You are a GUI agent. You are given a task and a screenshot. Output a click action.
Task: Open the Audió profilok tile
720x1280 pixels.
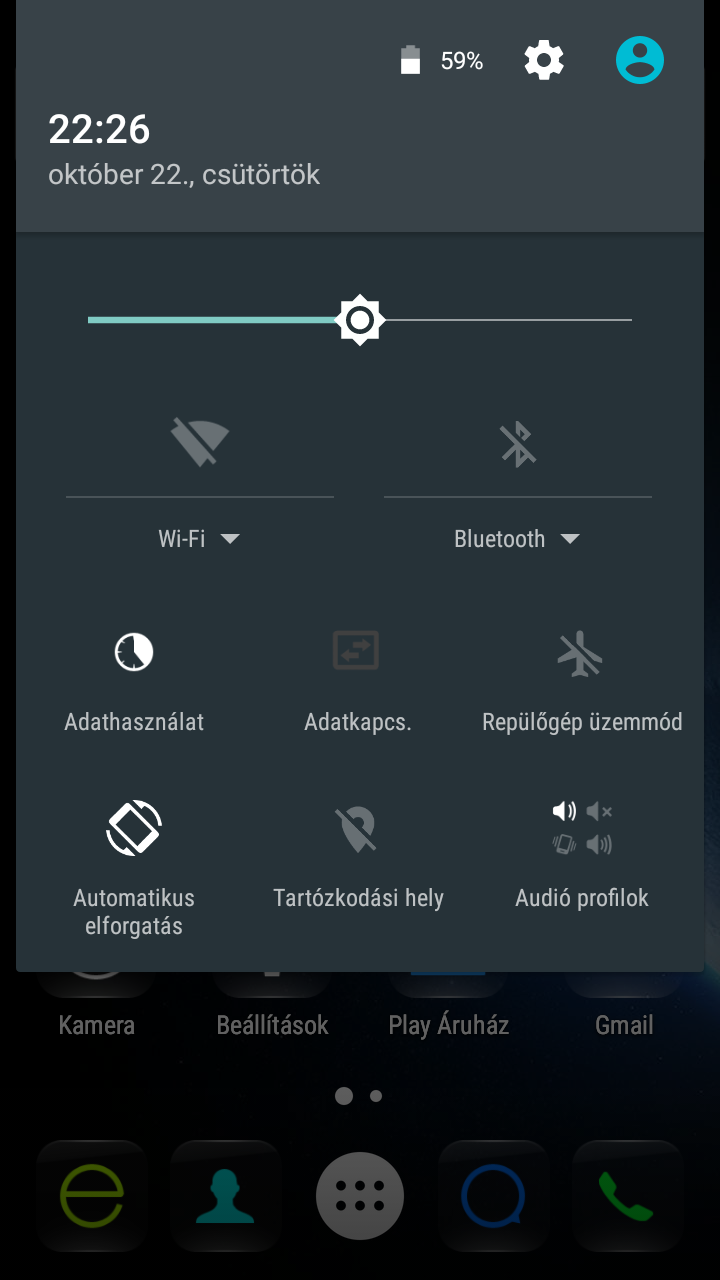(x=582, y=858)
